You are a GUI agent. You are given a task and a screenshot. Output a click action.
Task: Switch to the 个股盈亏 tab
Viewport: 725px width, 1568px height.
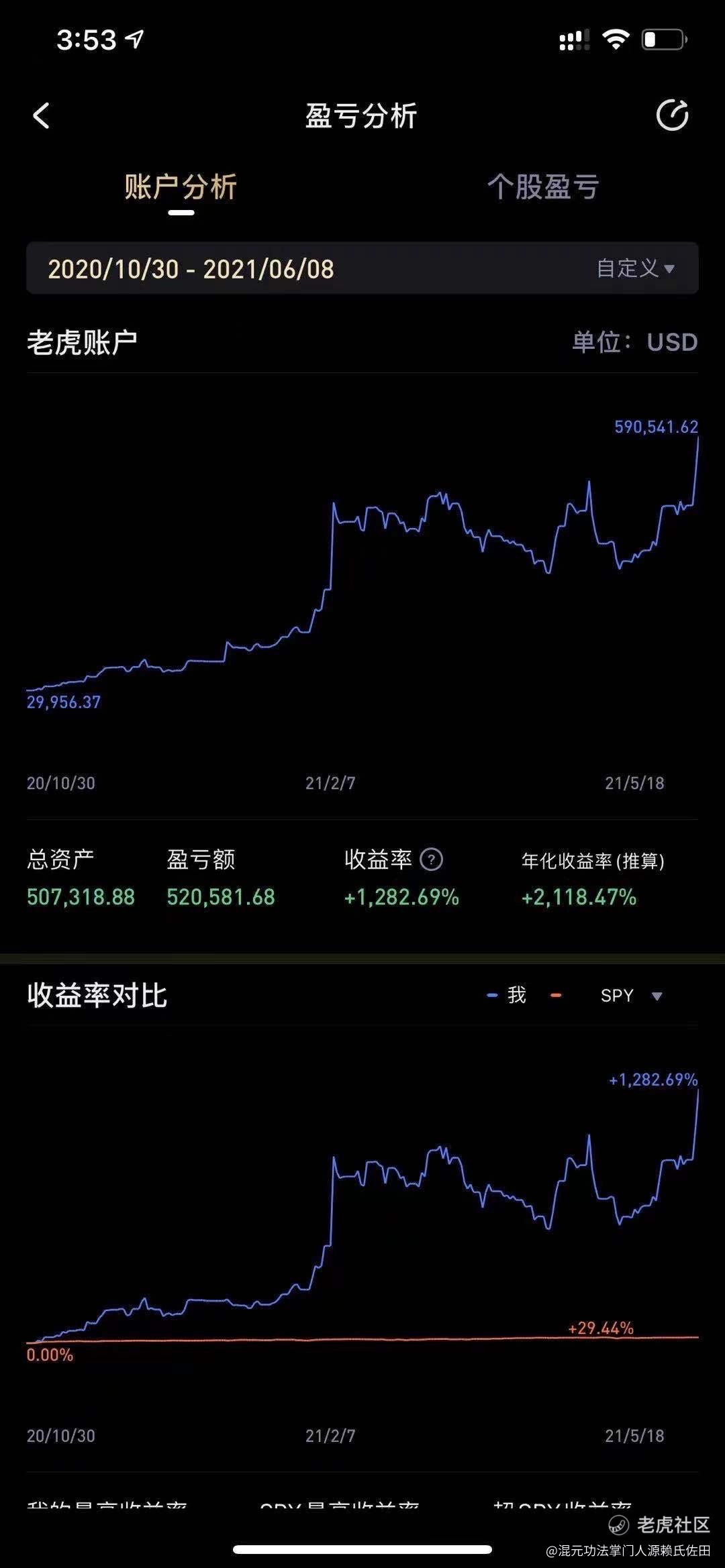(542, 187)
